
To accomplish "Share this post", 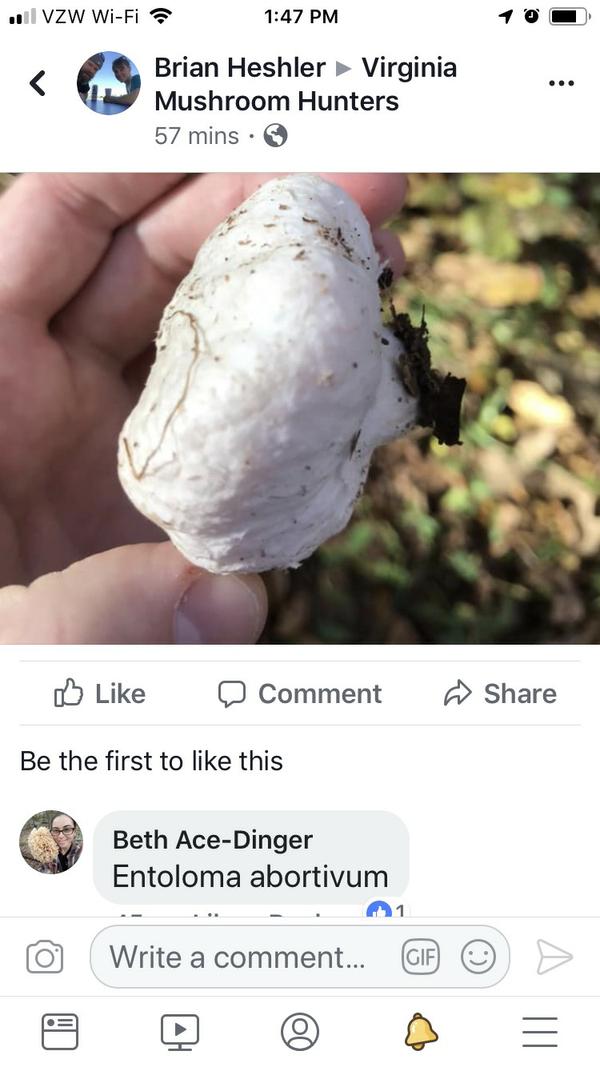I will click(x=500, y=693).
